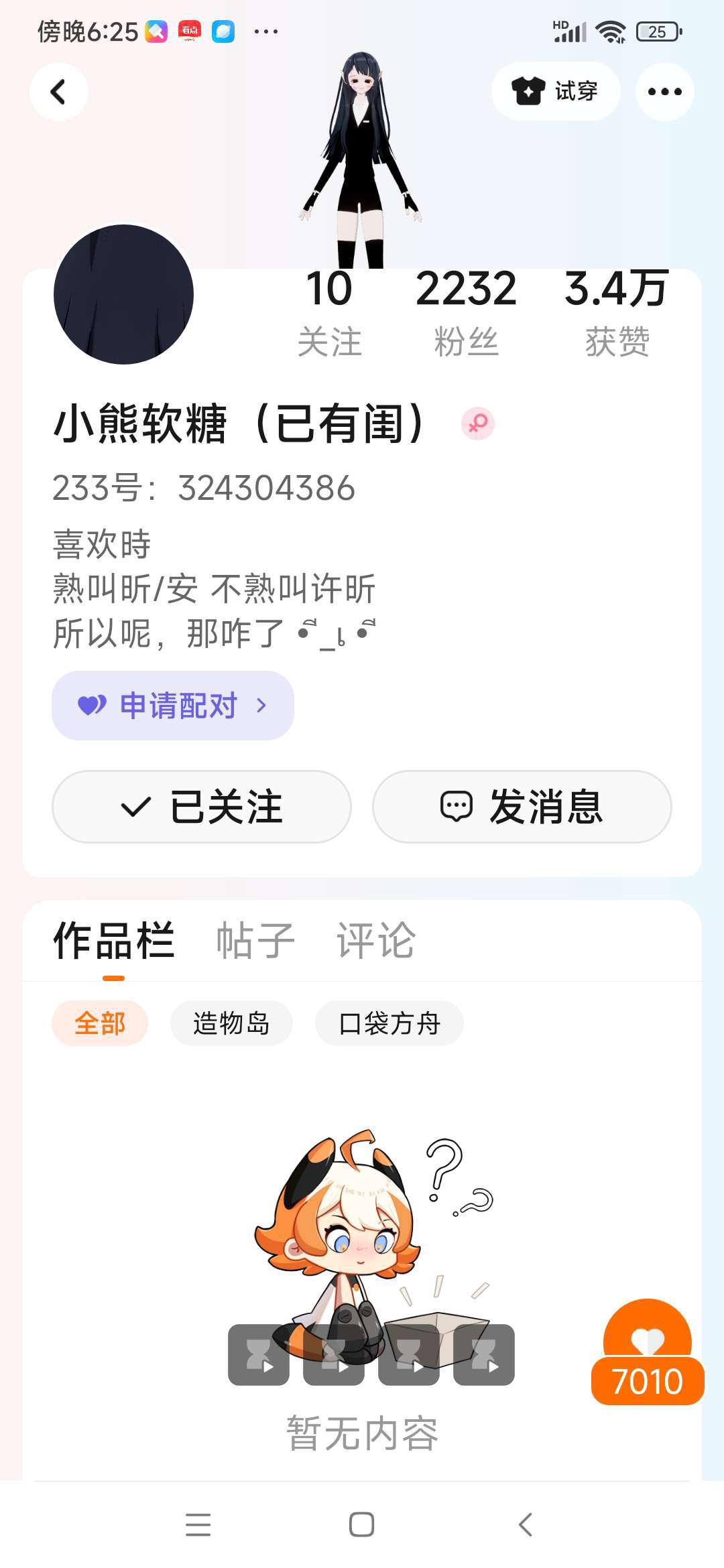The width and height of the screenshot is (724, 1568).
Task: Unfollow via the 已关注 button
Action: coord(202,806)
